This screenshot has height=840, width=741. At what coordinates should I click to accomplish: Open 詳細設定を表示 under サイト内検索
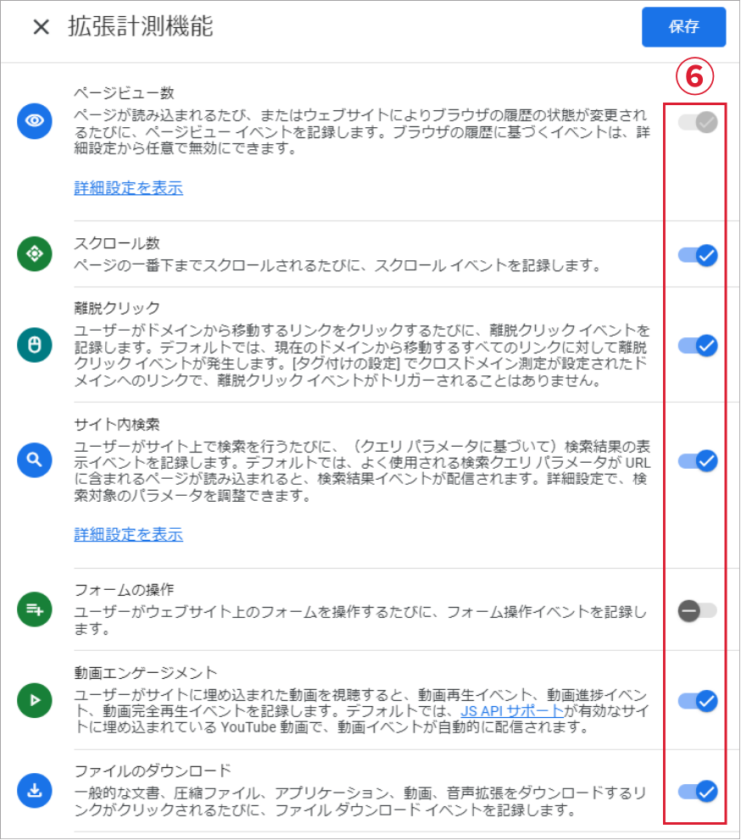[x=128, y=535]
